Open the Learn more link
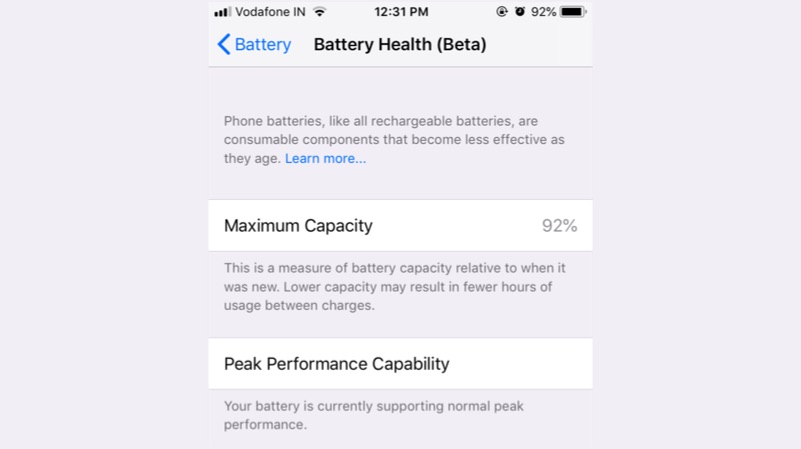Screen dimensions: 801x449 [325, 159]
